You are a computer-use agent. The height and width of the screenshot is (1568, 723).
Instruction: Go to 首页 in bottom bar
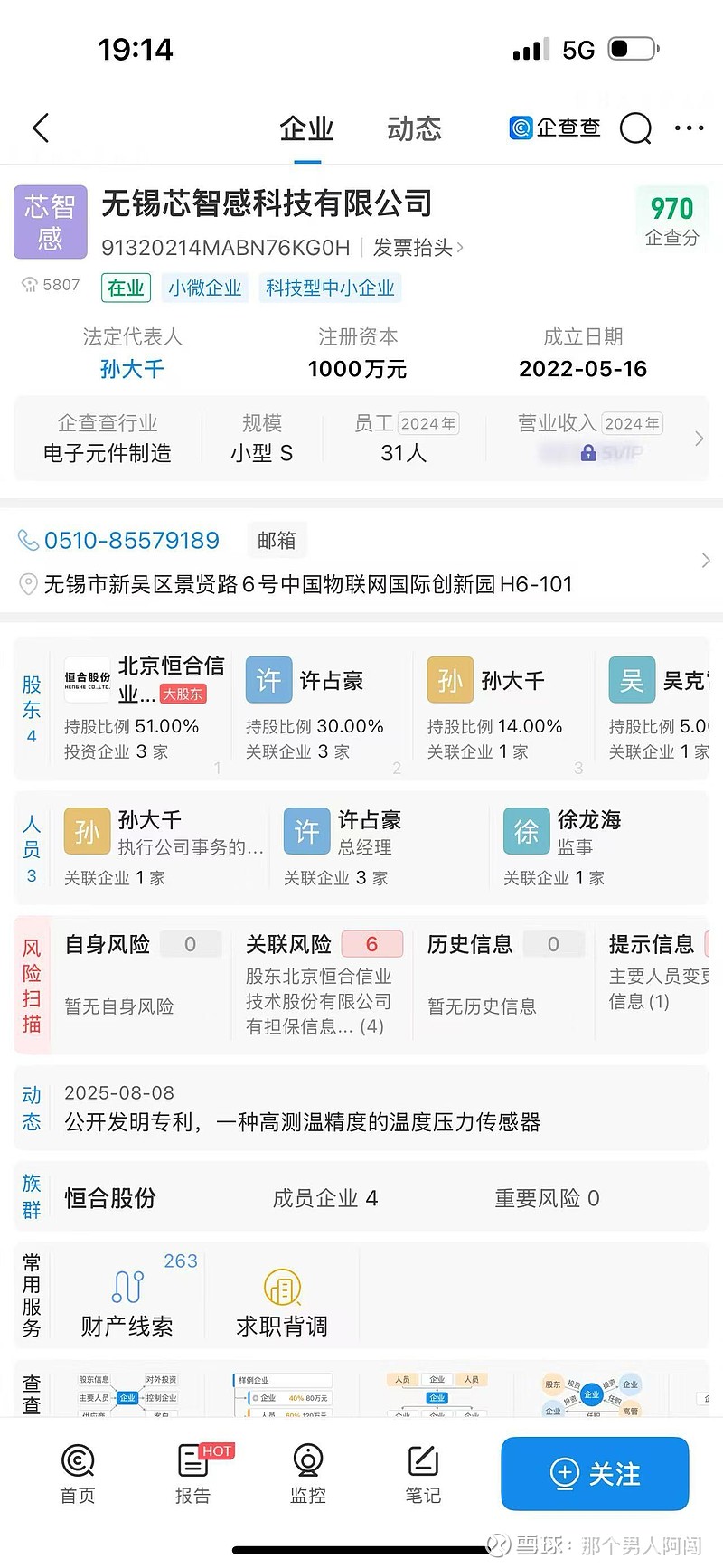click(78, 1474)
